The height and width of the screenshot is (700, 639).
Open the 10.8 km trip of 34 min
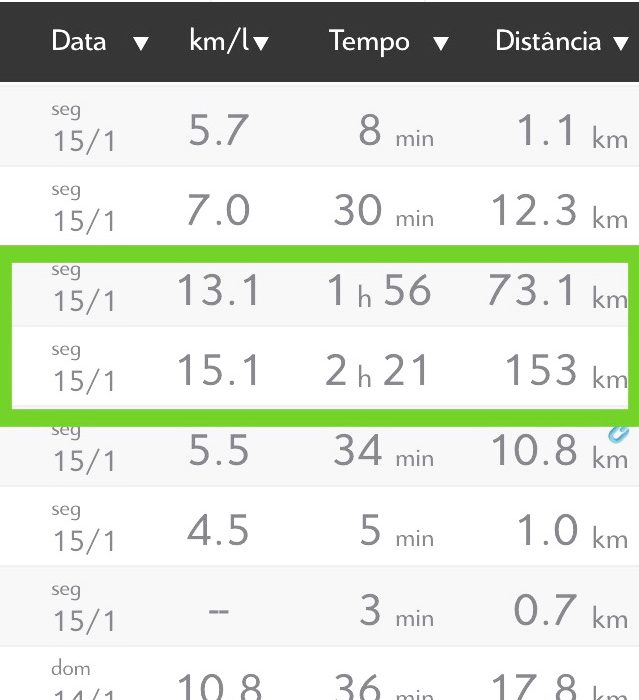(320, 450)
